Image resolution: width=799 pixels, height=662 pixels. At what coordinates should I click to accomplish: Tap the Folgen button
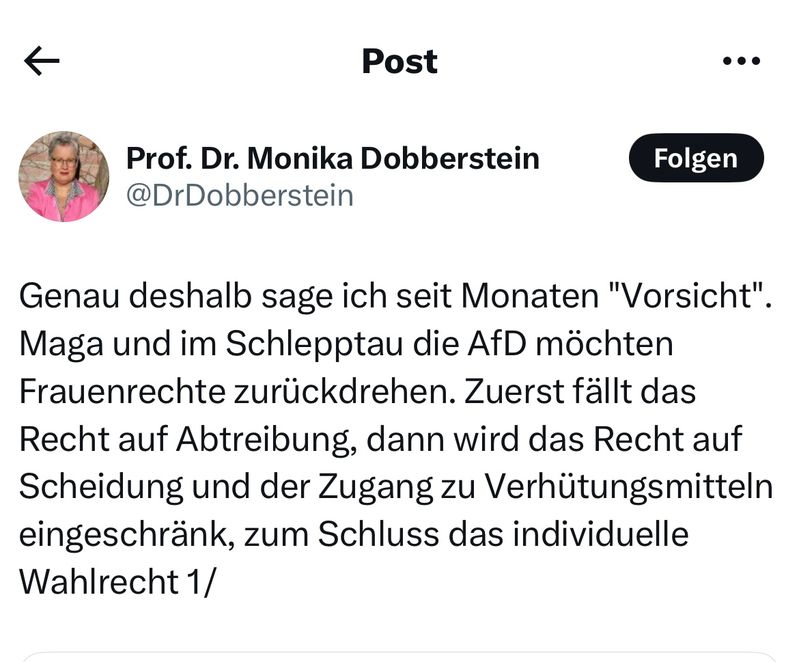[x=695, y=158]
